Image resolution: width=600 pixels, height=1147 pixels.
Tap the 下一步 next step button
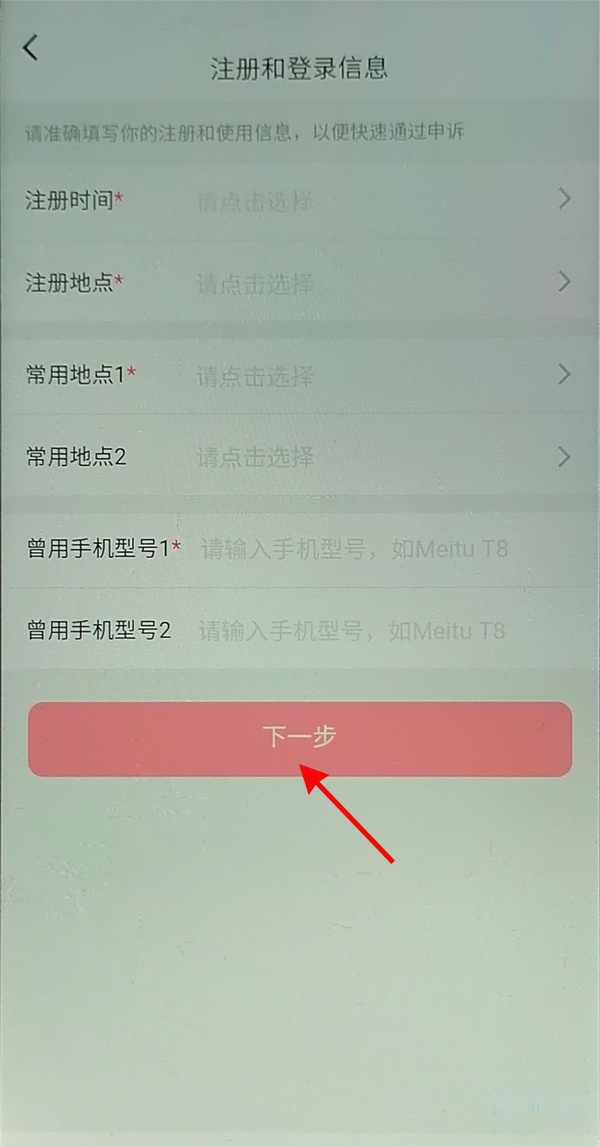click(300, 738)
